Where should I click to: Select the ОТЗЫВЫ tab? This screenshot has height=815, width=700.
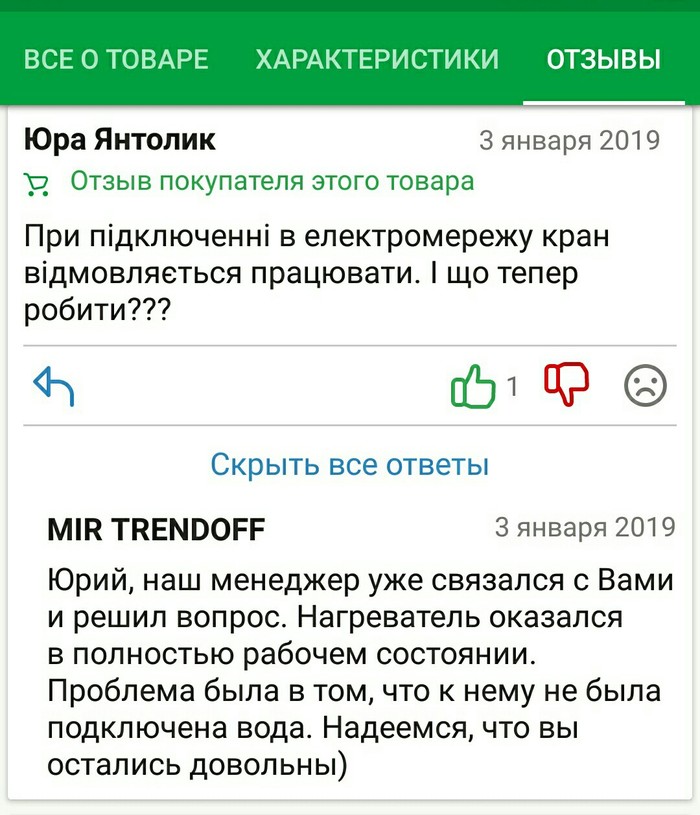[603, 59]
